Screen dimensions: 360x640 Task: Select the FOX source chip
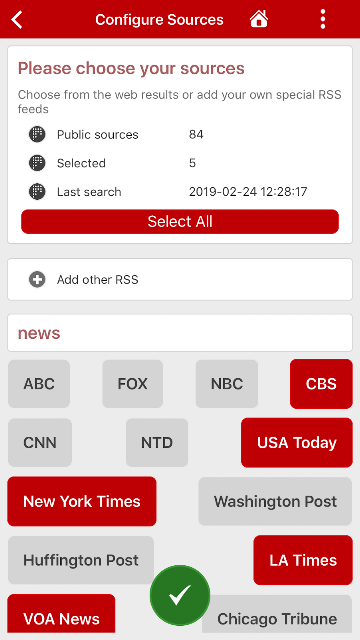click(133, 384)
